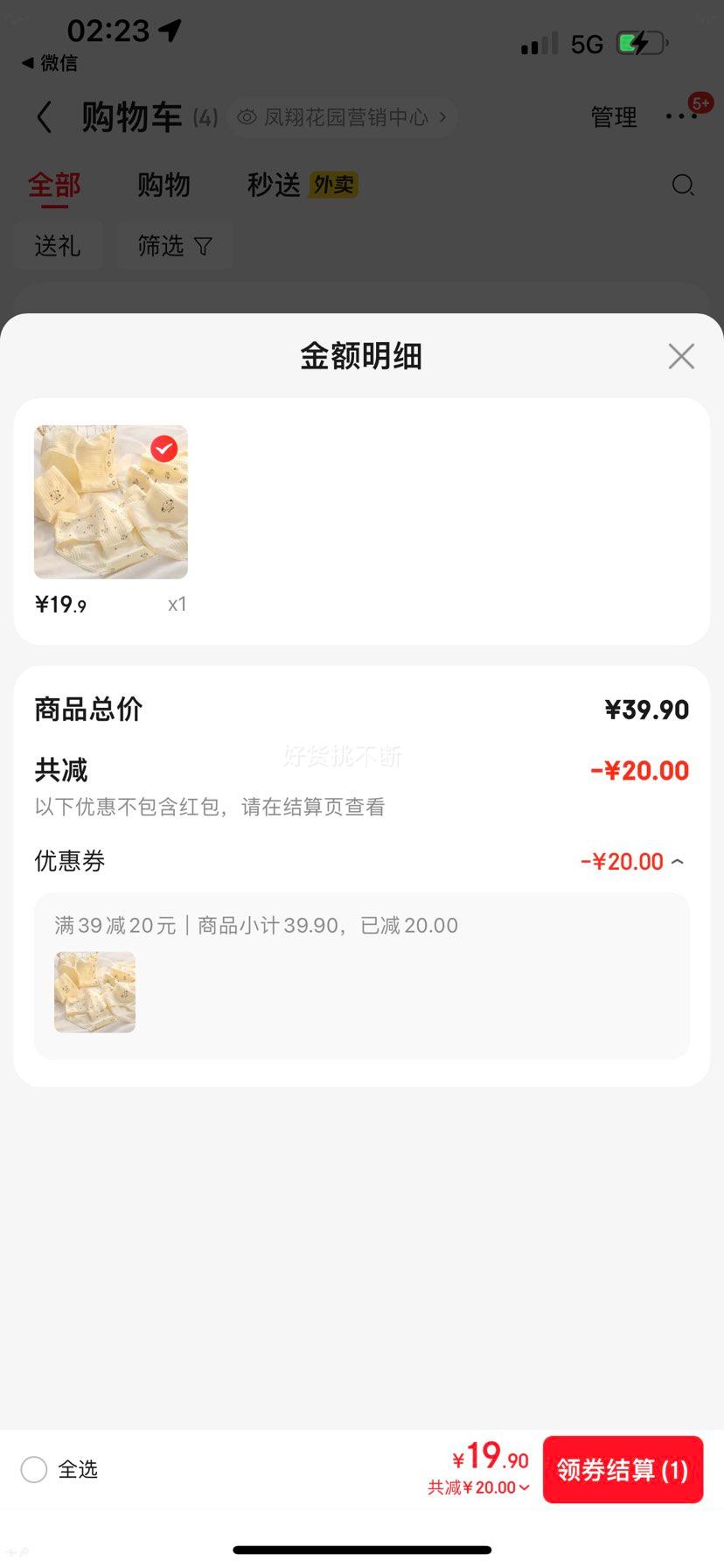Open the more options three-dot menu
The height and width of the screenshot is (1568, 724).
point(681,116)
